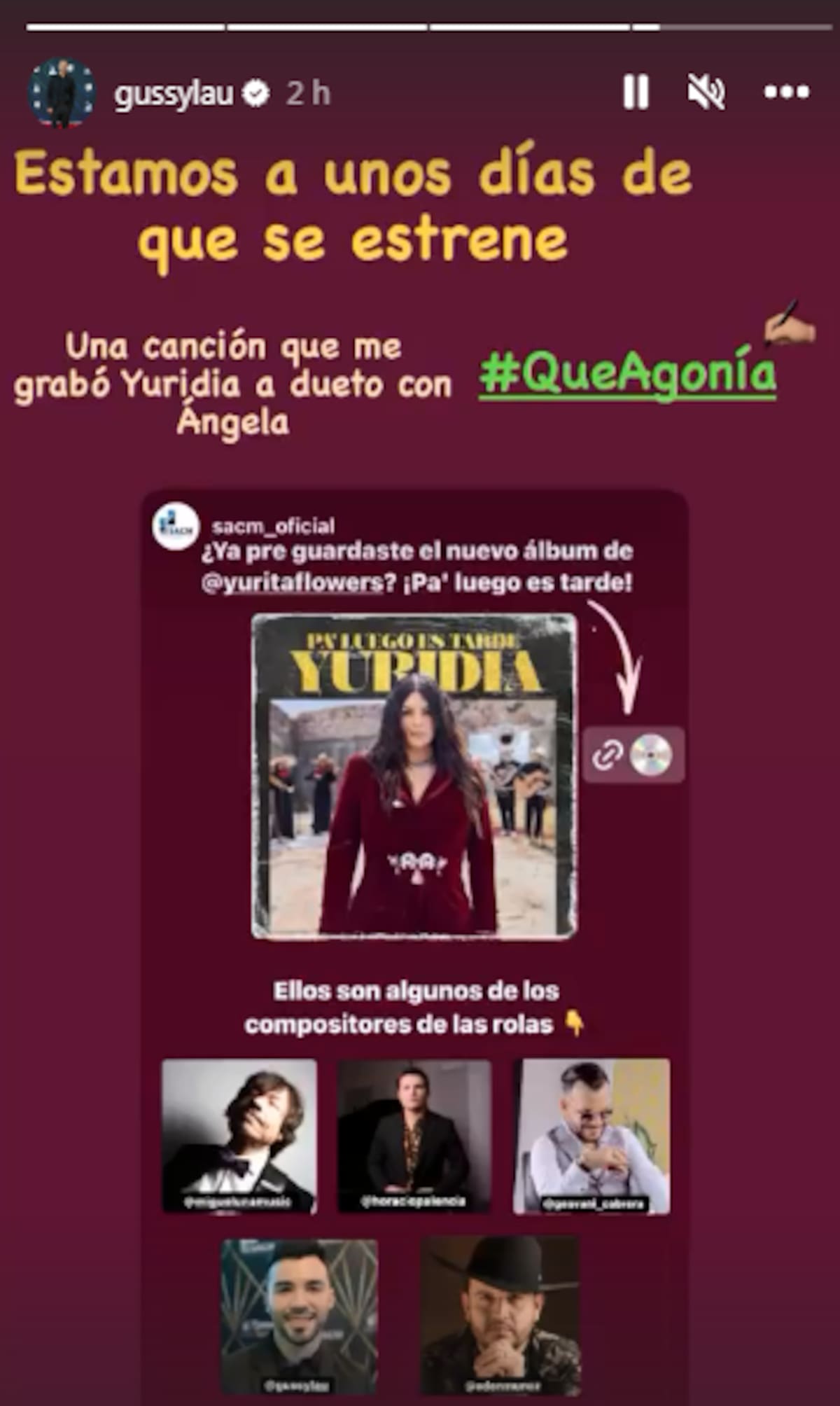Unmute the story audio

point(706,92)
